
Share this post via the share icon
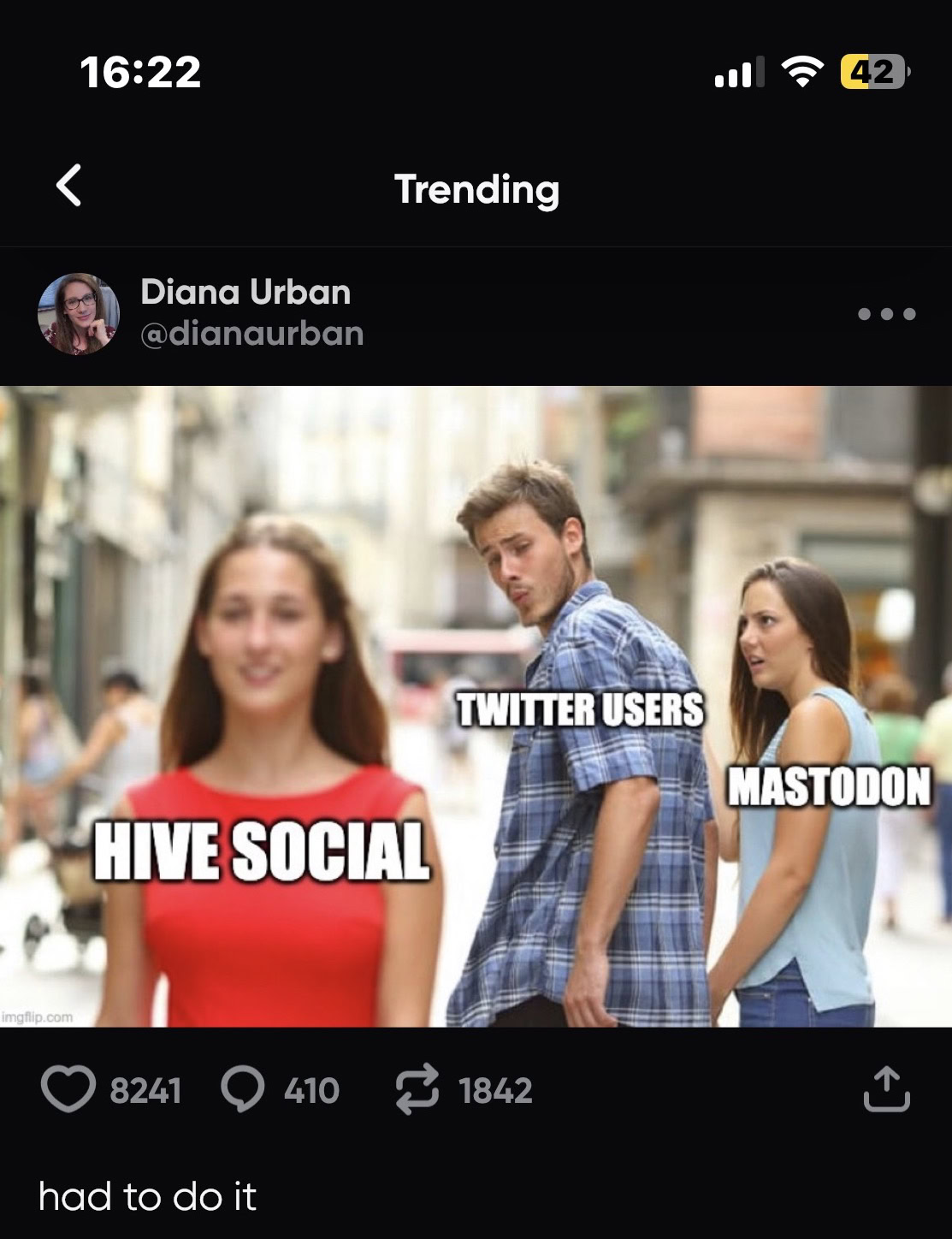(x=886, y=1089)
